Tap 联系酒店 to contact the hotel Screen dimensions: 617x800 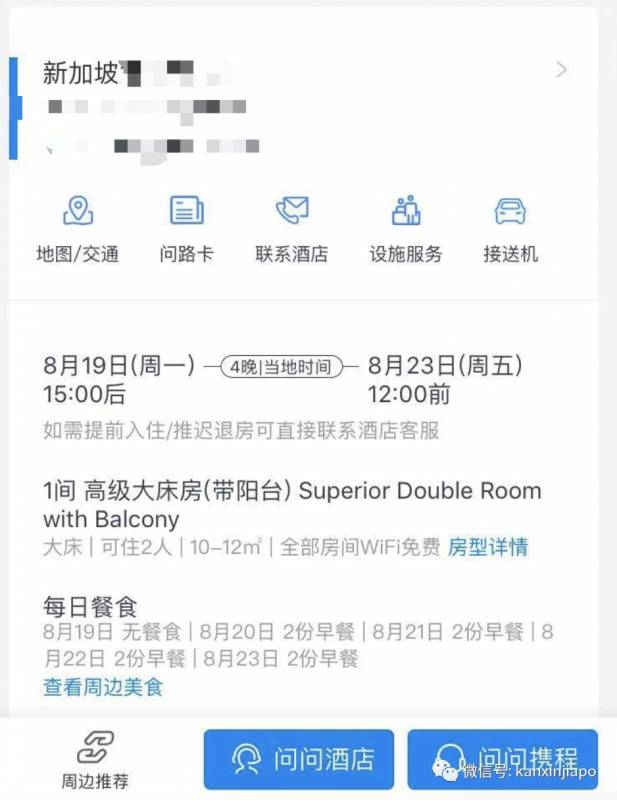[x=291, y=229]
